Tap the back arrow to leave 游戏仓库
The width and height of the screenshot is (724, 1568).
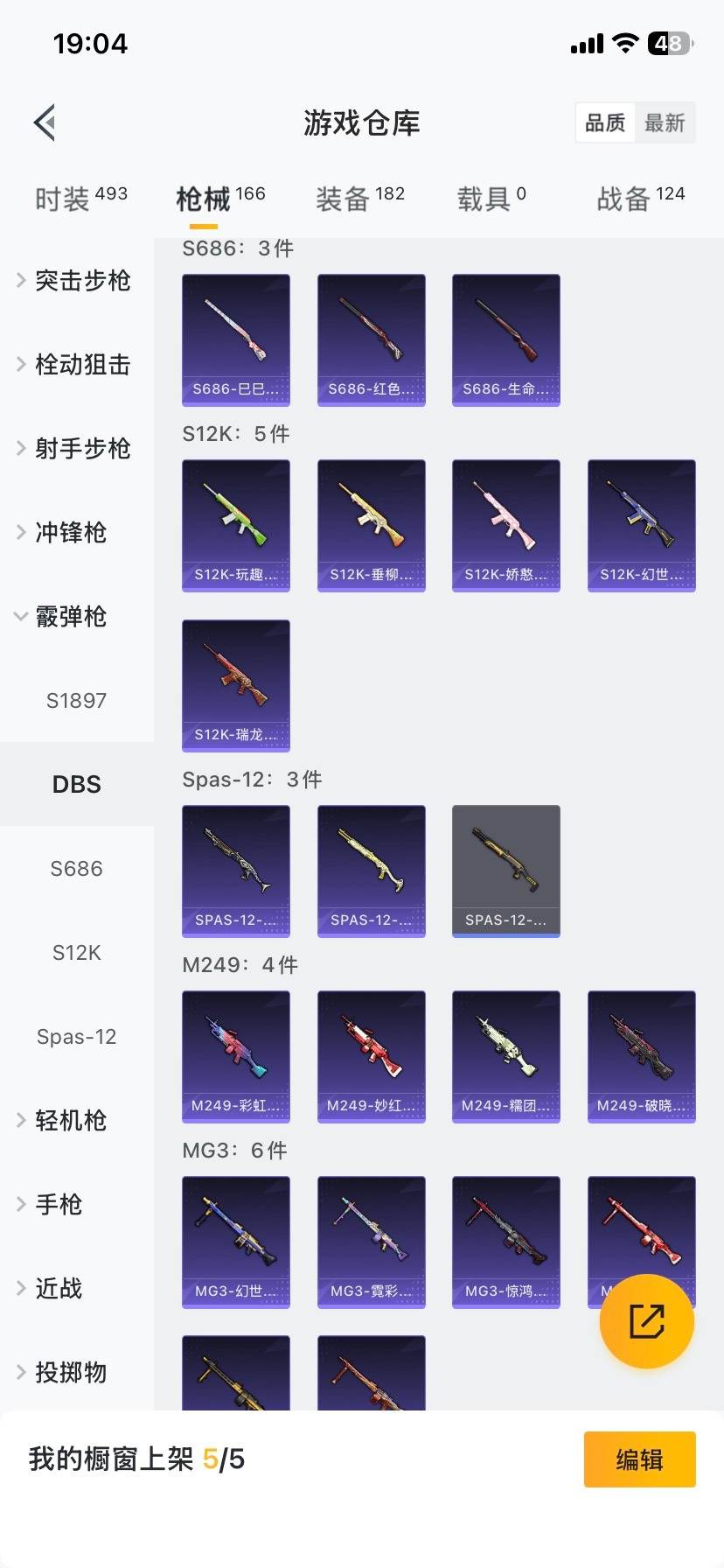point(44,122)
